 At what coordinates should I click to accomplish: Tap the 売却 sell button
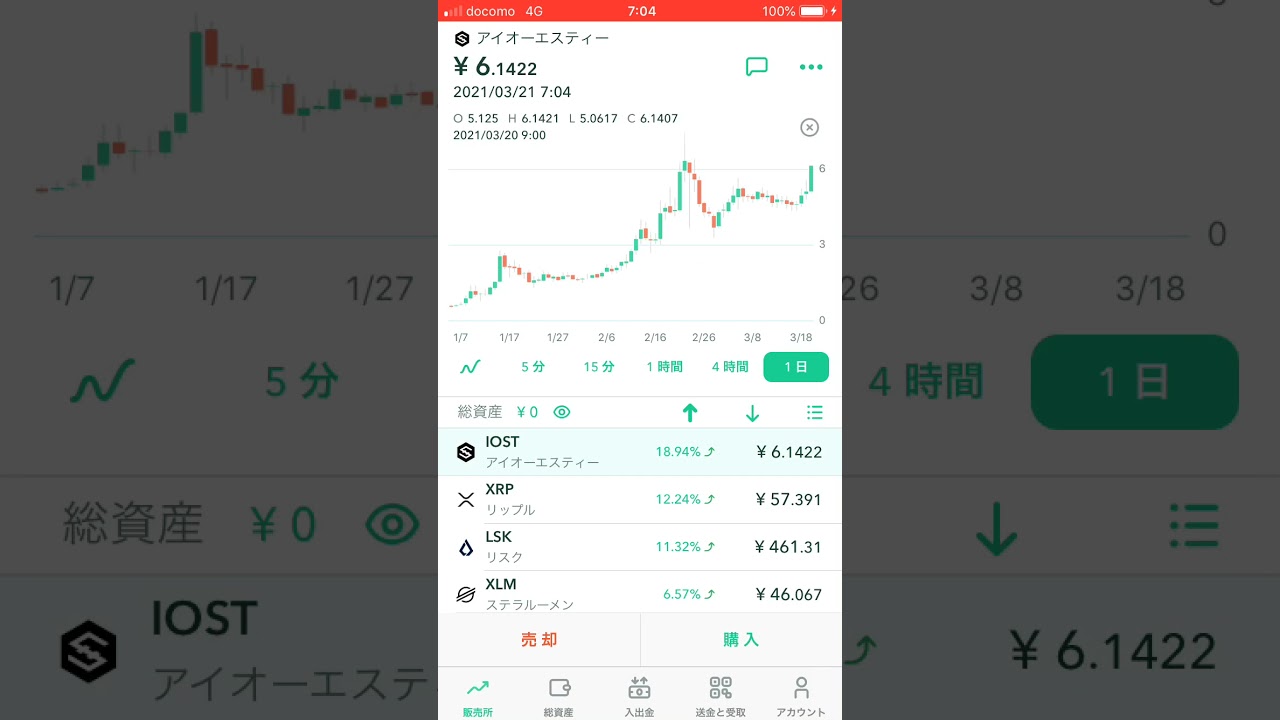tap(539, 640)
